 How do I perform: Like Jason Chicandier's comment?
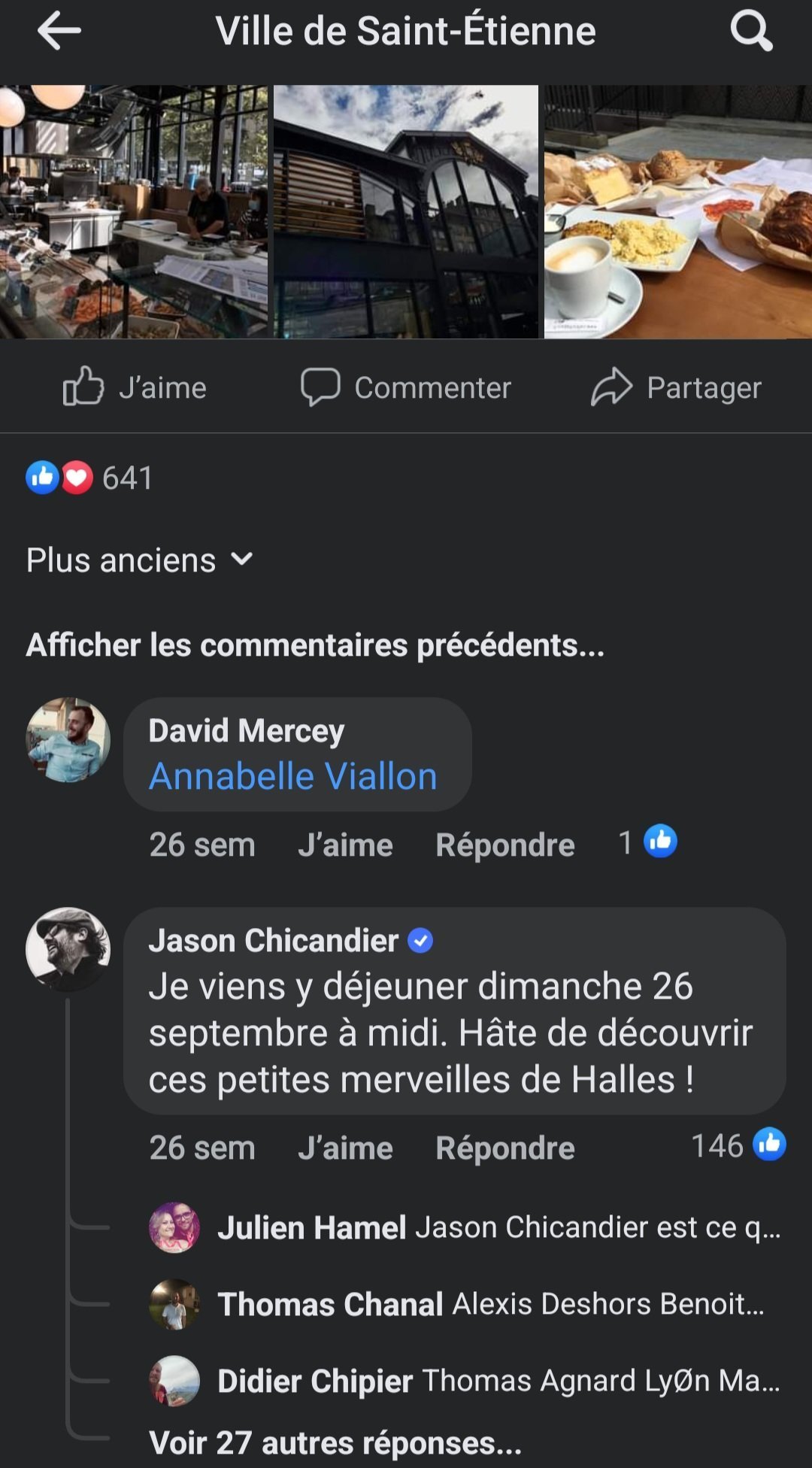(x=345, y=1148)
